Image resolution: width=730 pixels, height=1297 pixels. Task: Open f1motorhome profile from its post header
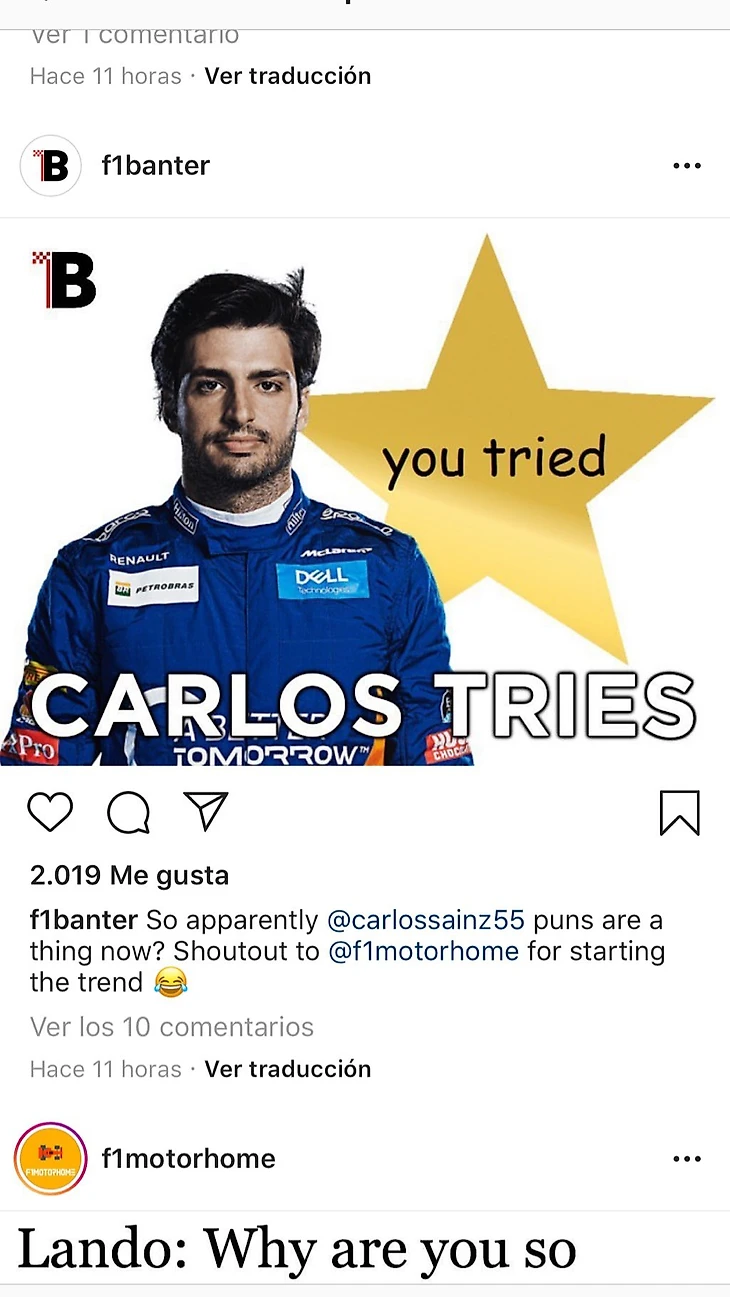[x=188, y=1159]
